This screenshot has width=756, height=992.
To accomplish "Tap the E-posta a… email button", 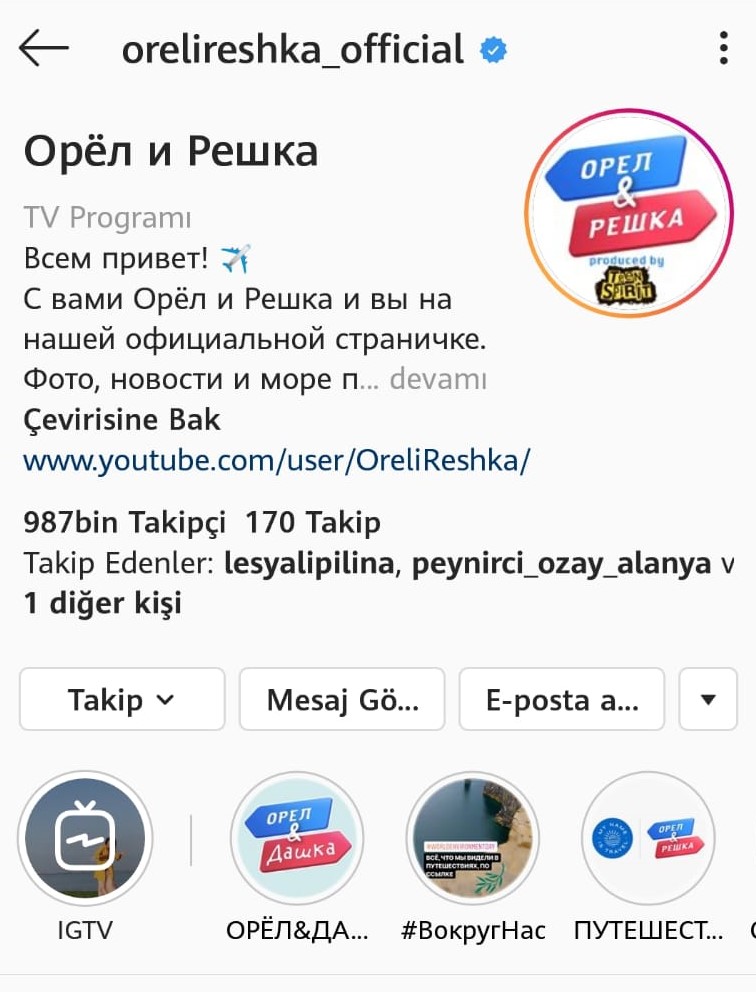I will pos(562,700).
